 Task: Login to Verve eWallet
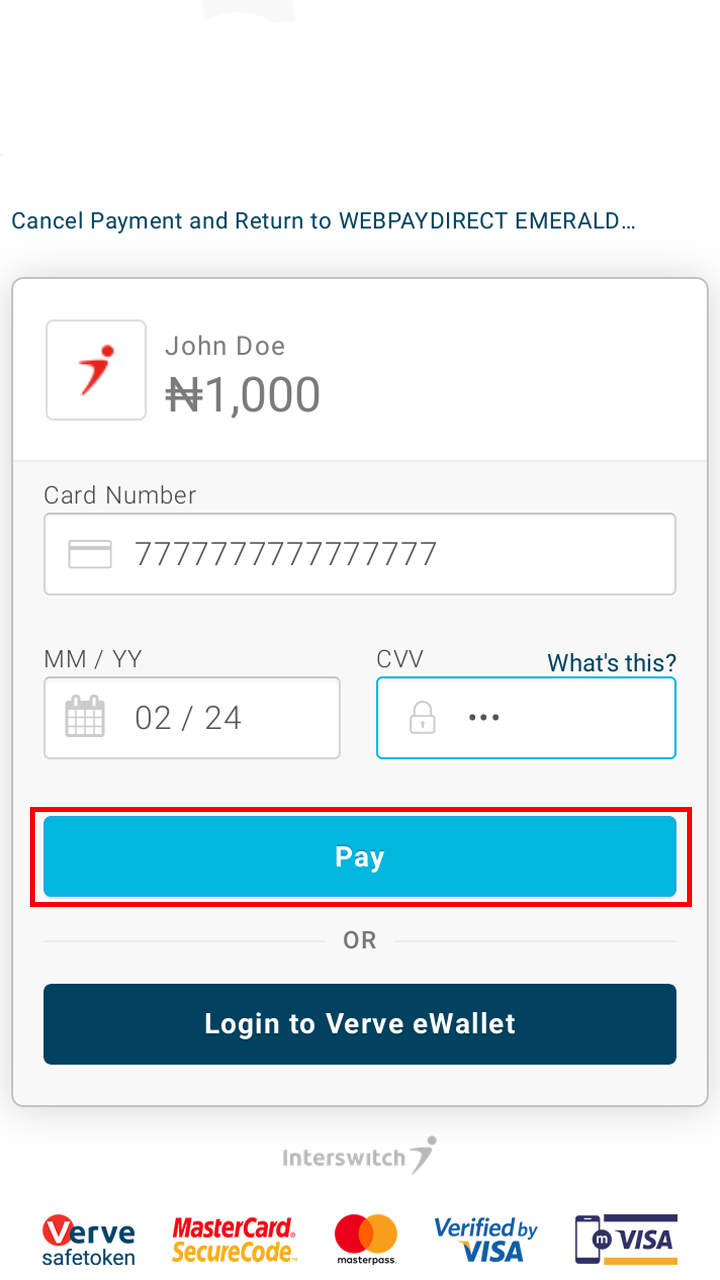360,1024
